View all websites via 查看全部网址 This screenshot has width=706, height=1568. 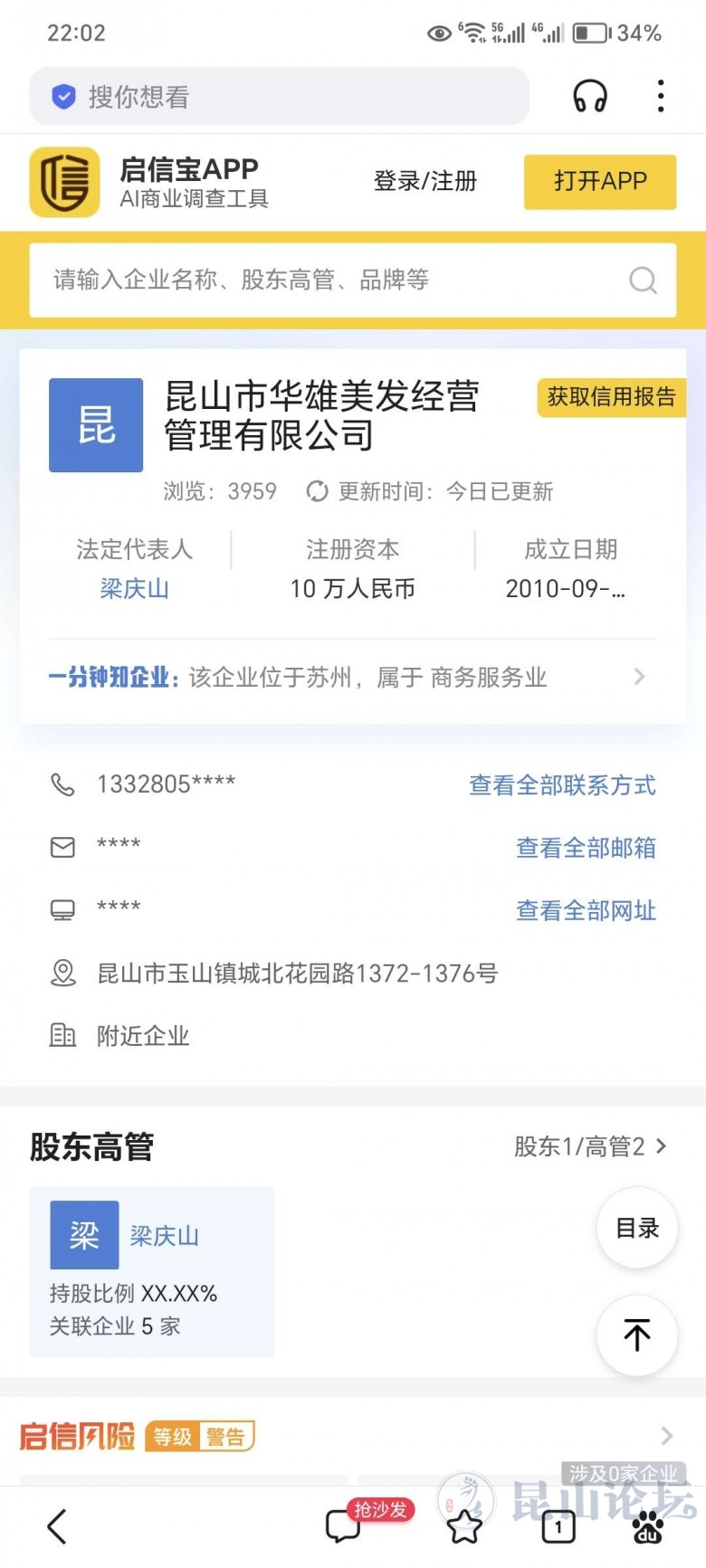586,910
